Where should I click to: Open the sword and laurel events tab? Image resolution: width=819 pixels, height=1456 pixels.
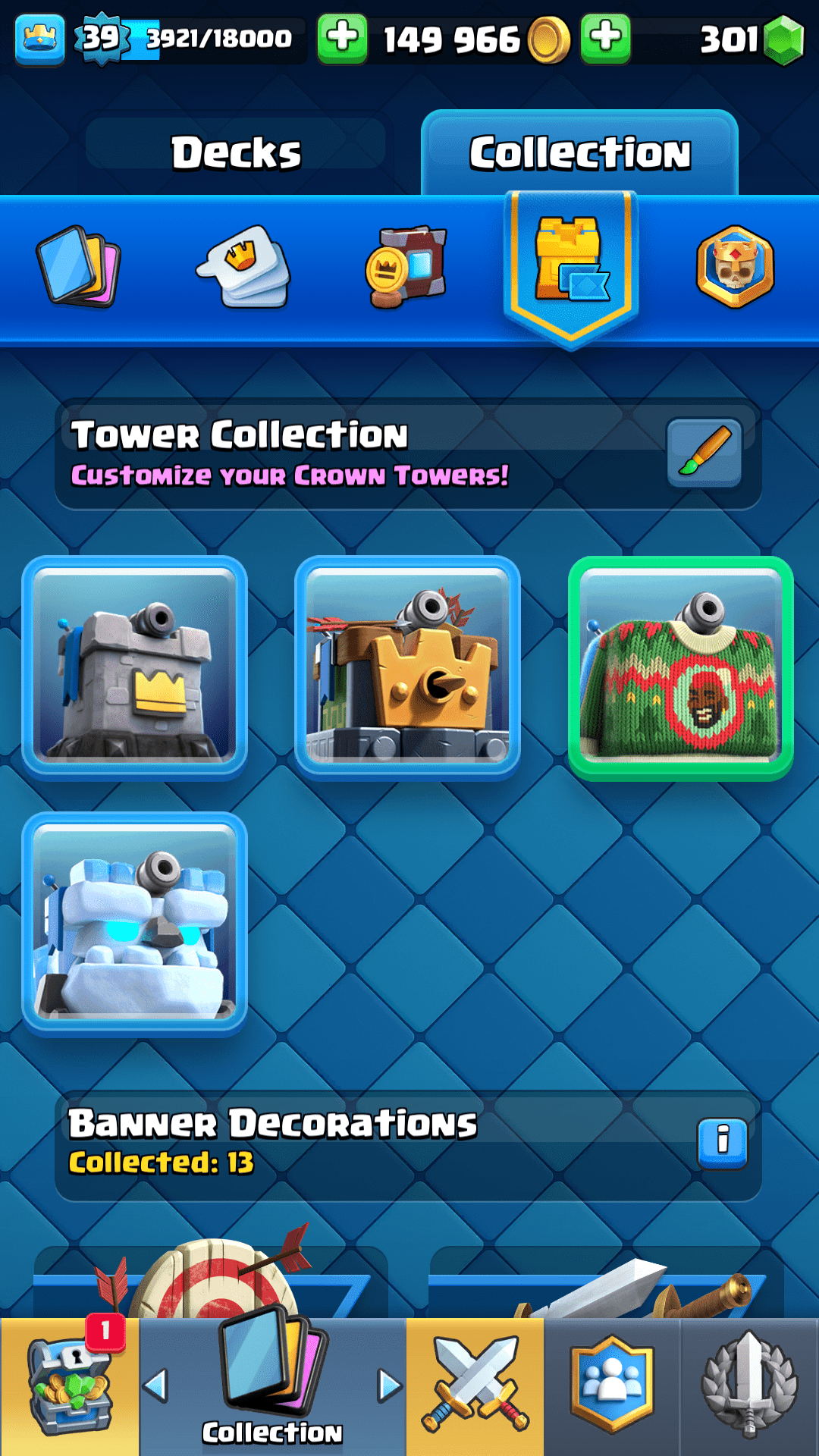point(749,1386)
